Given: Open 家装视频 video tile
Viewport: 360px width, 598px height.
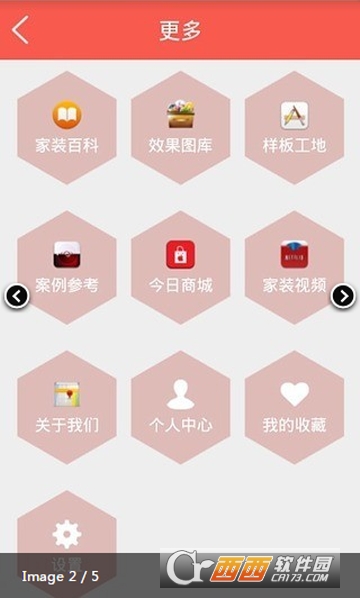Looking at the screenshot, I should pyautogui.click(x=294, y=267).
